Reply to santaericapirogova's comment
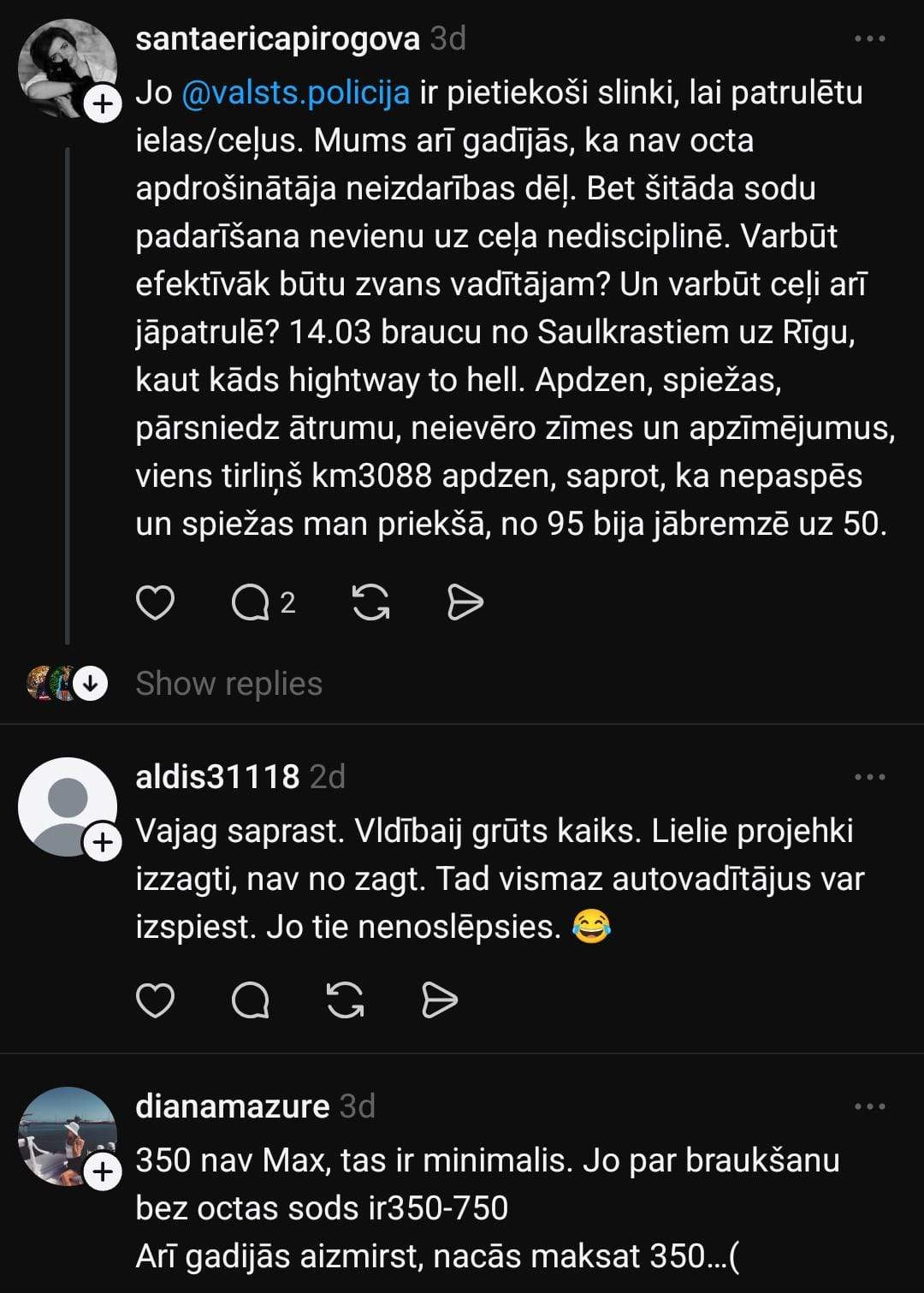The width and height of the screenshot is (924, 1293). [251, 602]
